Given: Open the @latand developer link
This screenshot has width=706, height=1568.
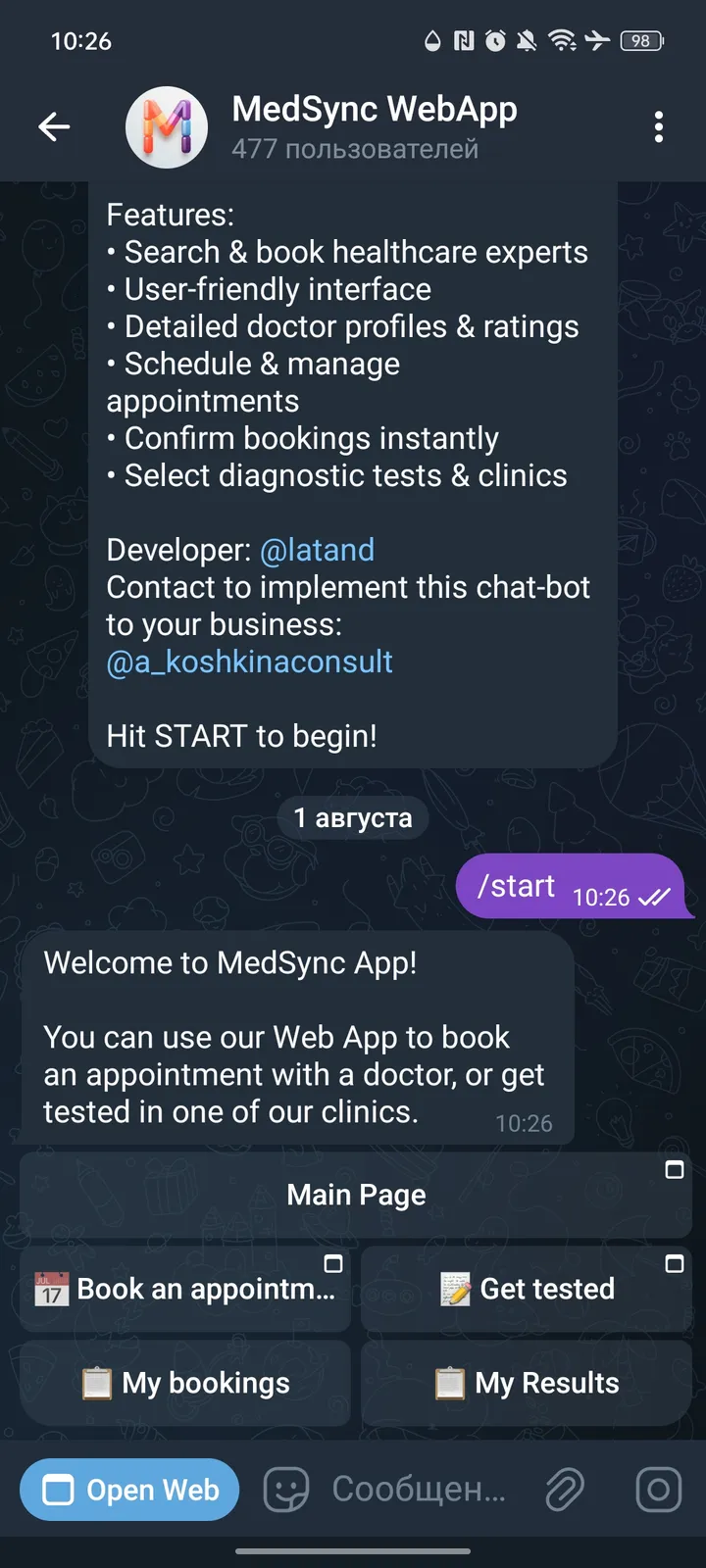Looking at the screenshot, I should coord(318,550).
